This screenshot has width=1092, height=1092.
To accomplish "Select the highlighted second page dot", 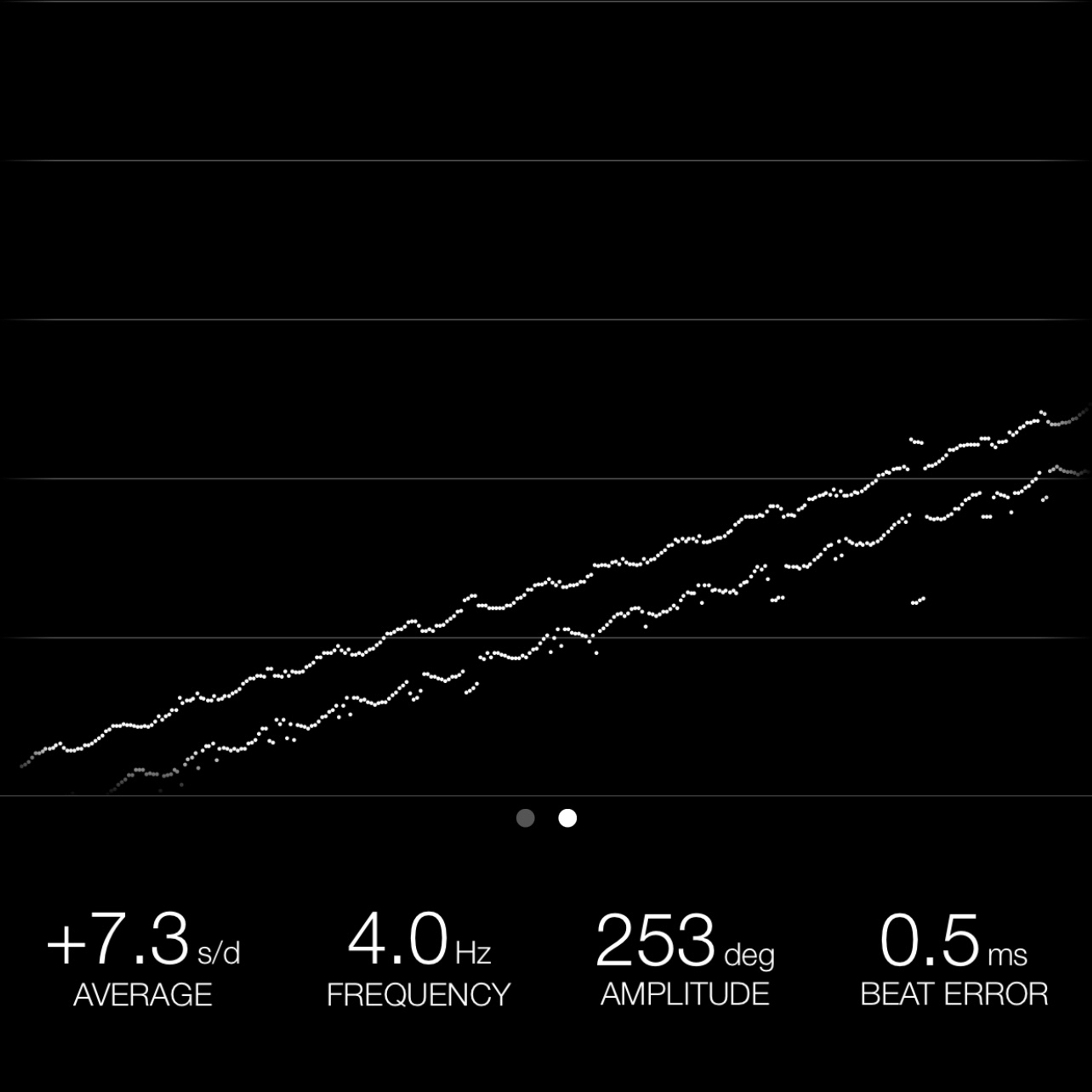I will click(568, 818).
